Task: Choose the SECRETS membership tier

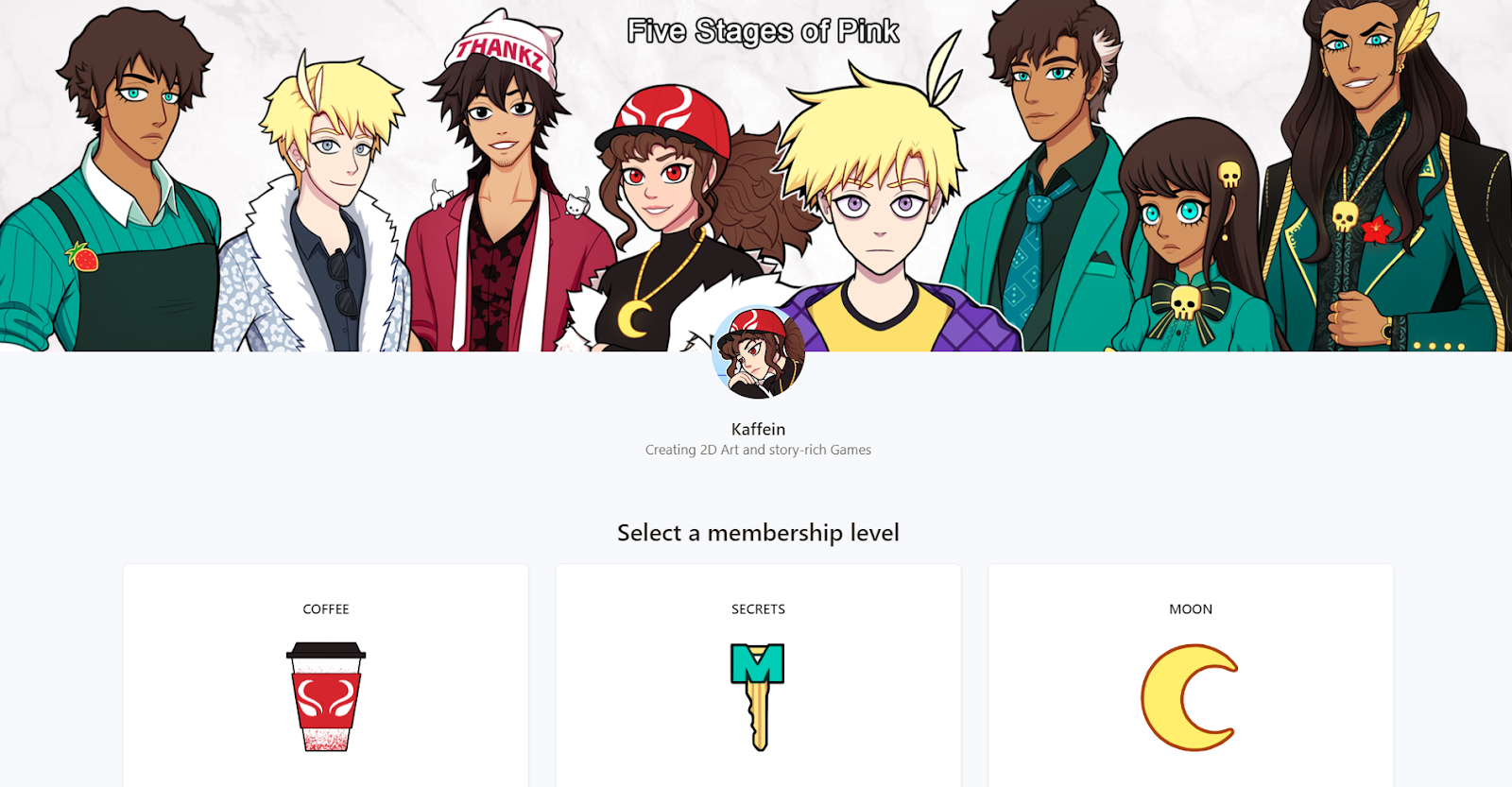Action: click(758, 676)
